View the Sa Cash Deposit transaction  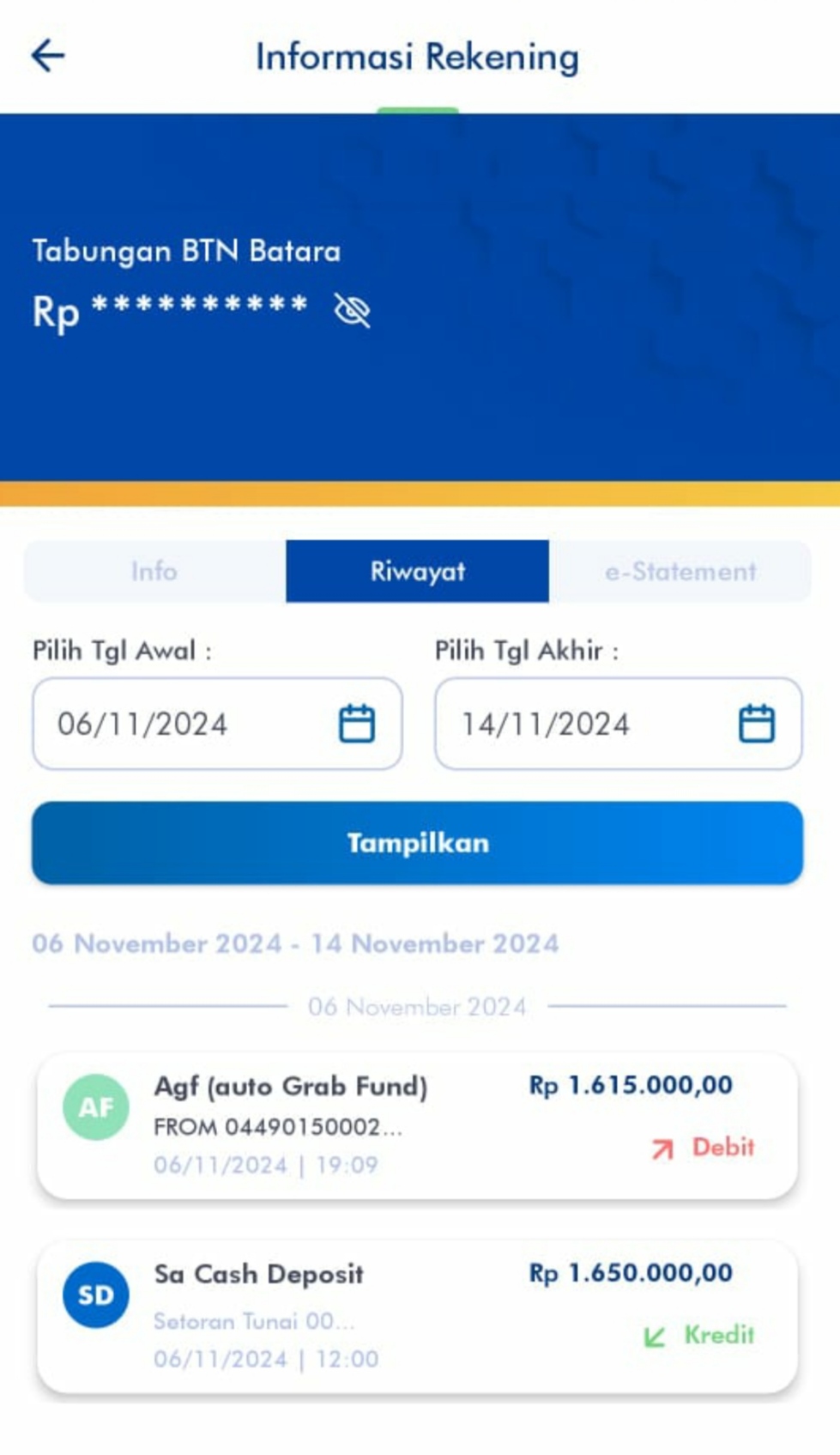[x=417, y=1315]
